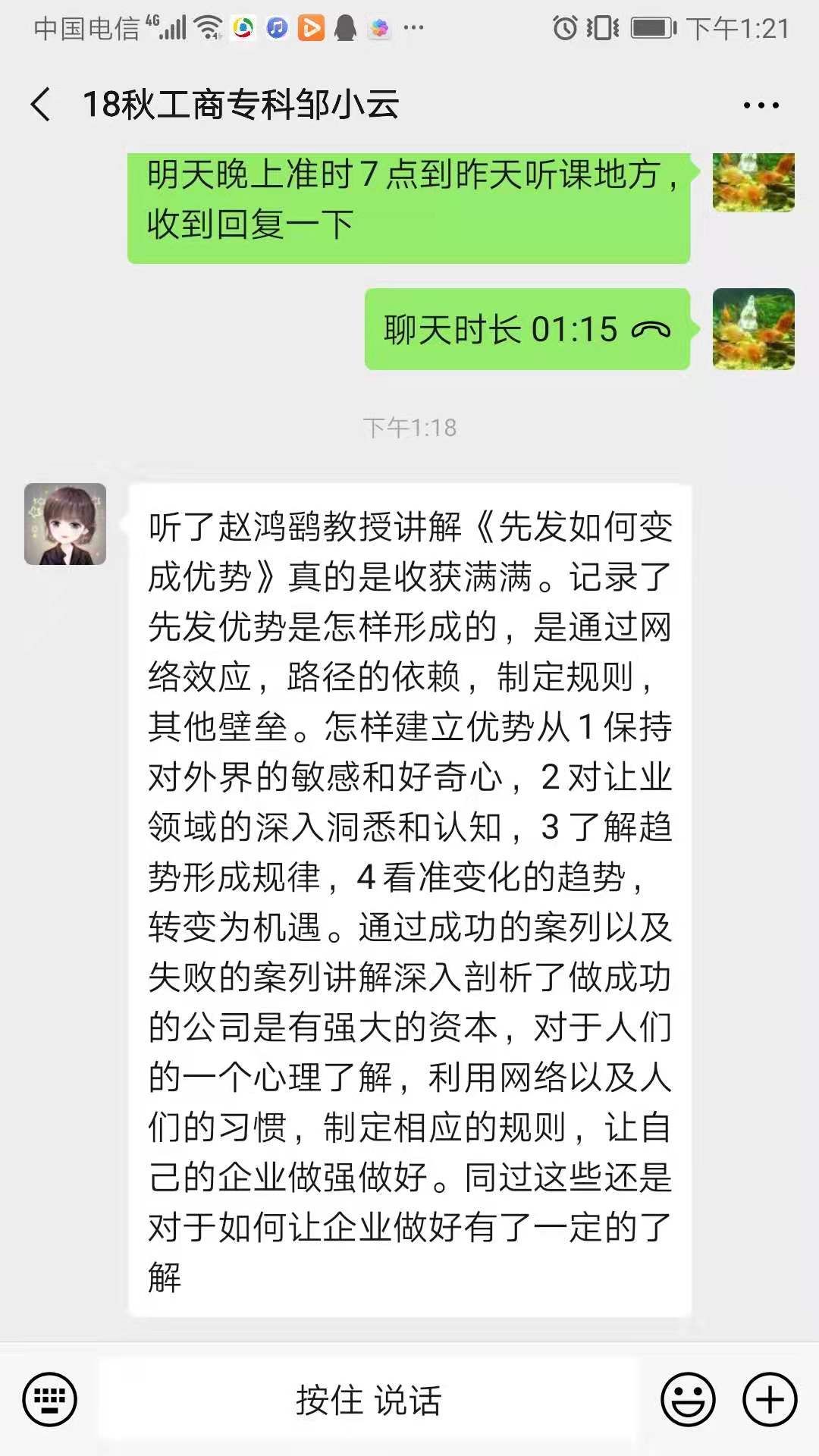
Task: Open the emoji sticker panel
Action: click(x=688, y=1399)
